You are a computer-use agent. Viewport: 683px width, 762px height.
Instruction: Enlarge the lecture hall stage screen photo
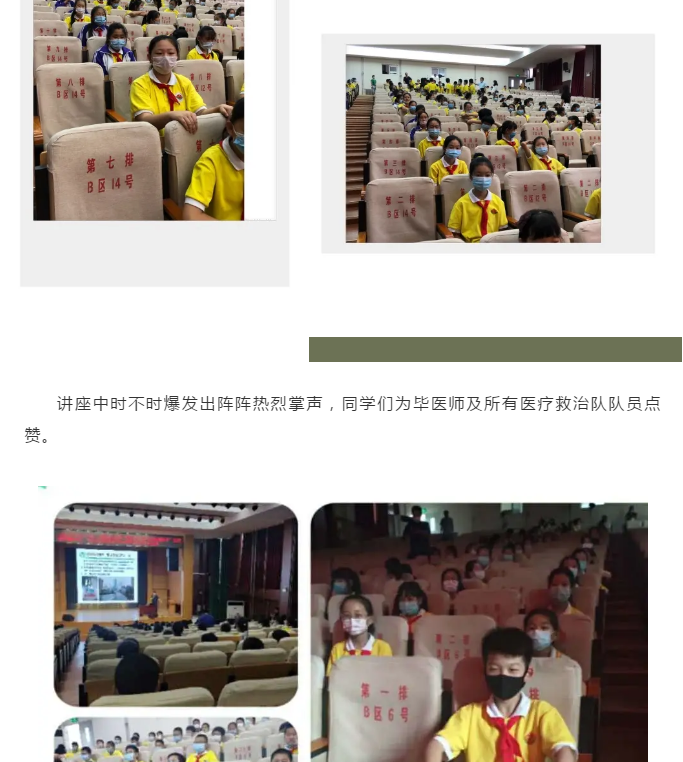(176, 605)
